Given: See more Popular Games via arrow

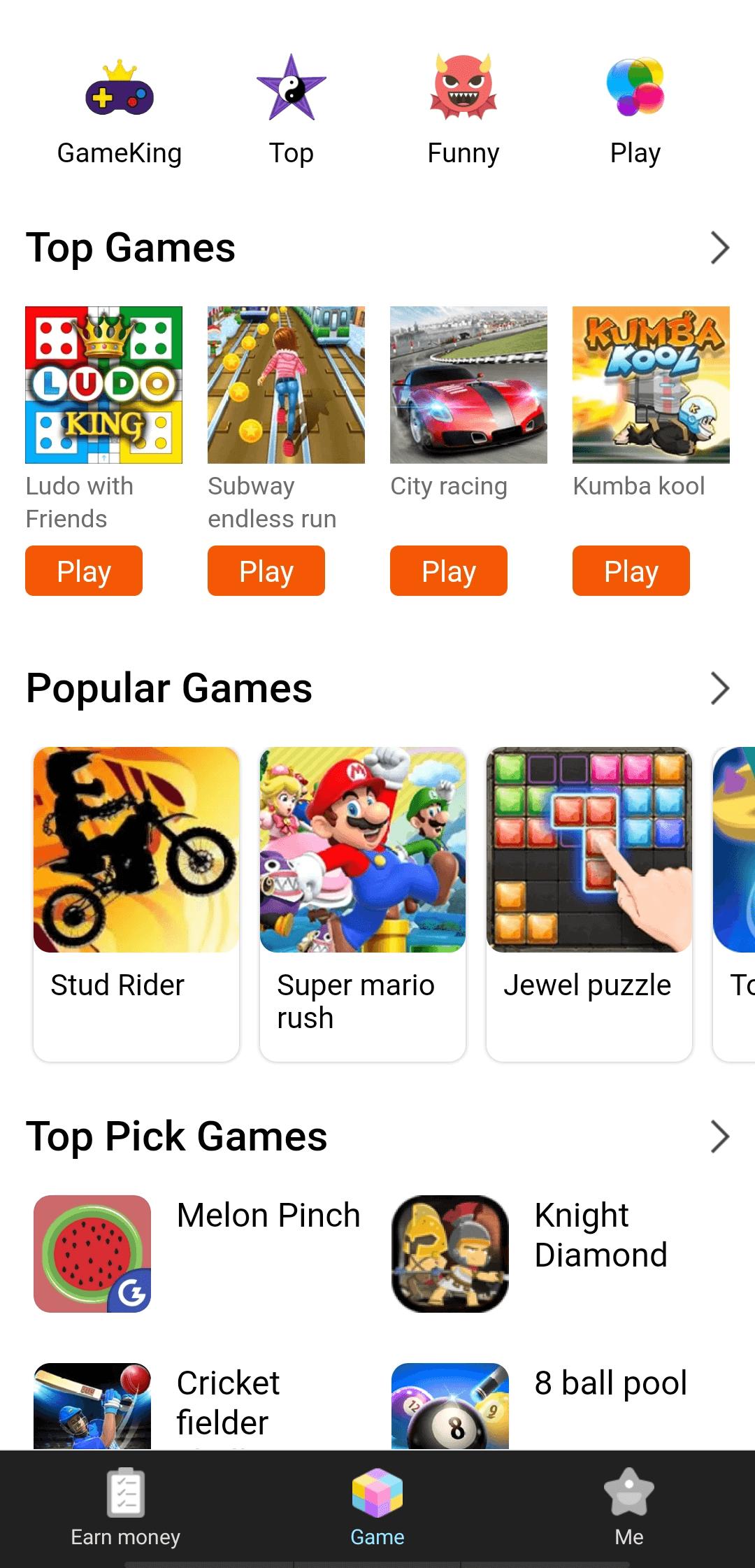Looking at the screenshot, I should (719, 688).
